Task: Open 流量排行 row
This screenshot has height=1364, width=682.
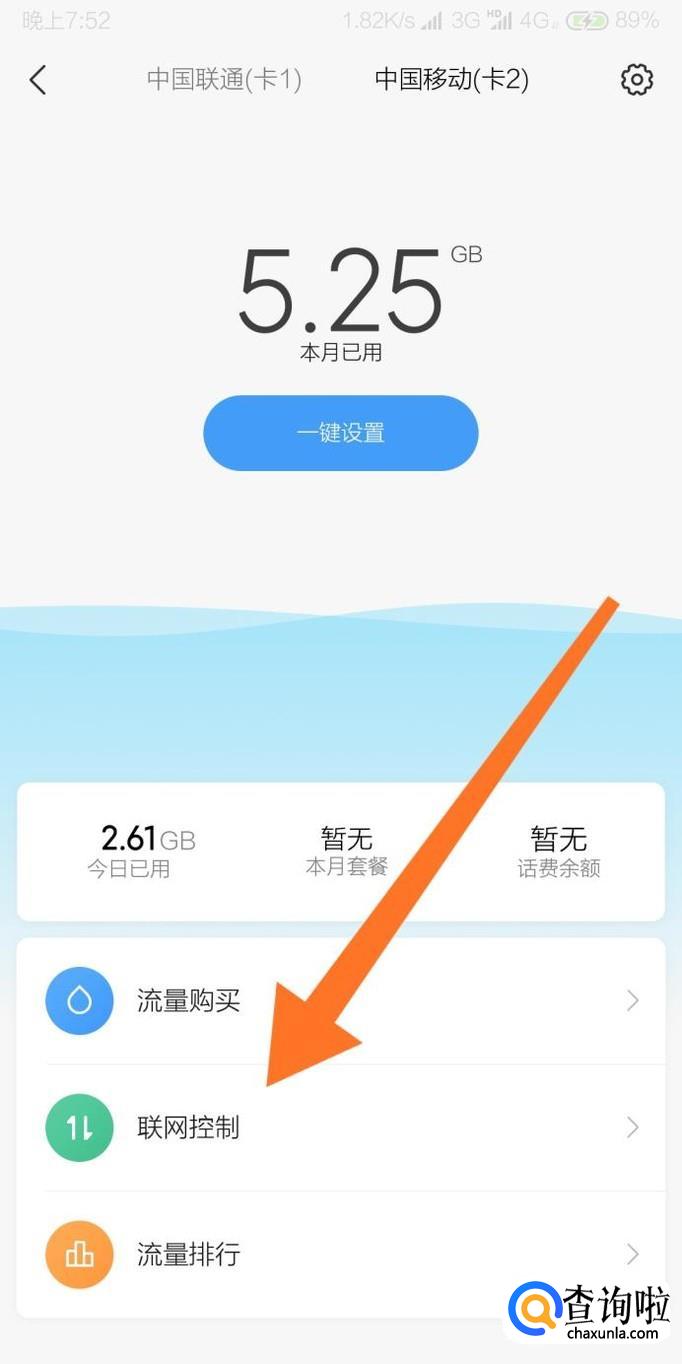Action: 340,1253
